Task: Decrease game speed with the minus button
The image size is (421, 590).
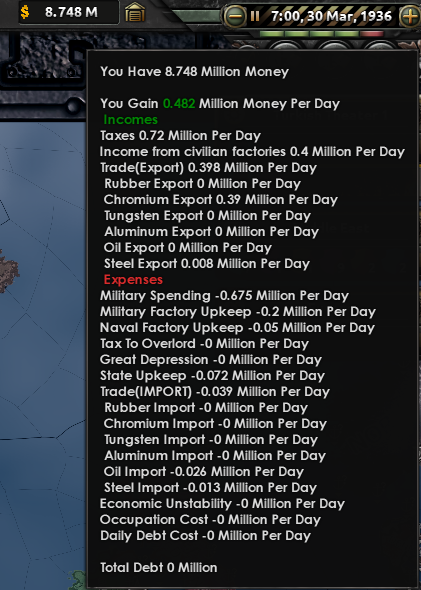Action: [x=235, y=16]
